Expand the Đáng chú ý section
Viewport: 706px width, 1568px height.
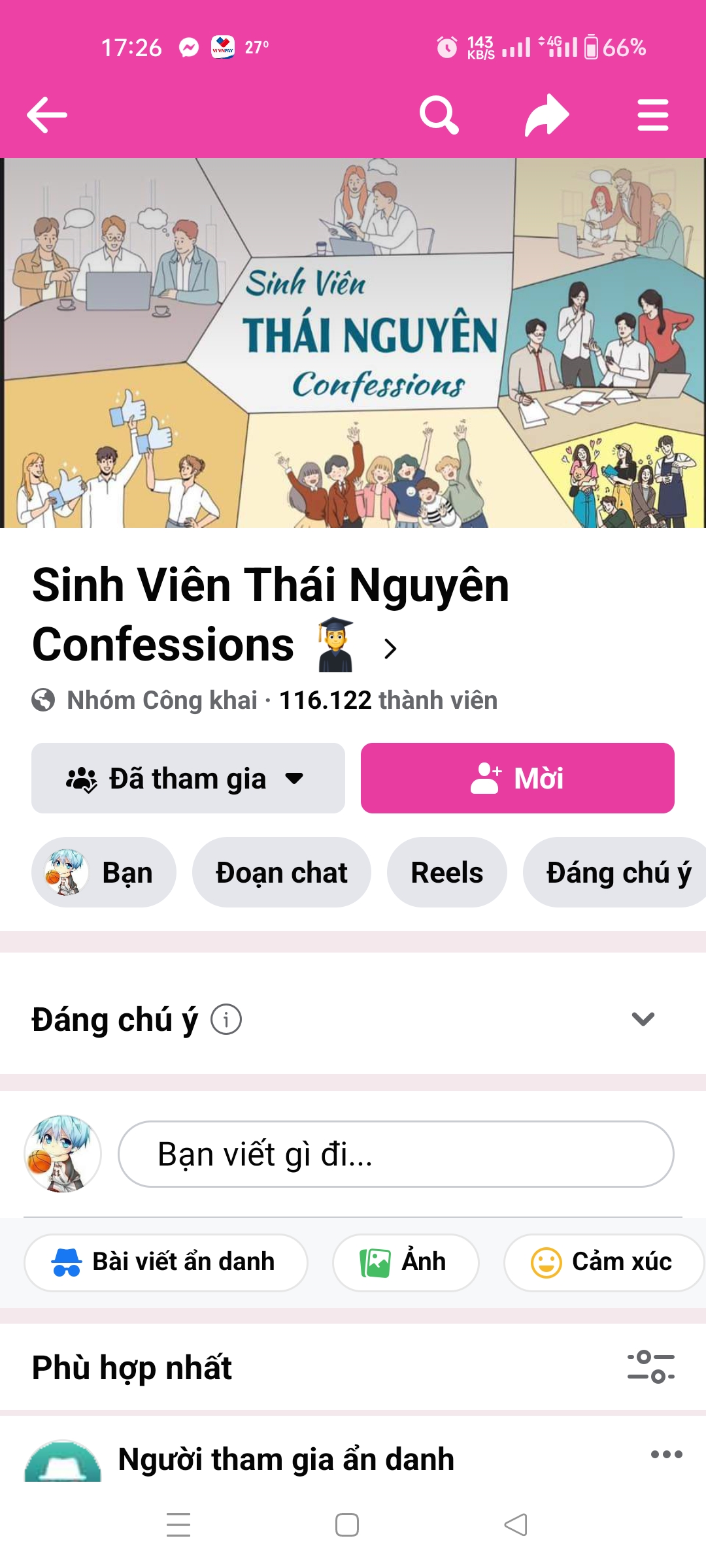click(x=643, y=1019)
